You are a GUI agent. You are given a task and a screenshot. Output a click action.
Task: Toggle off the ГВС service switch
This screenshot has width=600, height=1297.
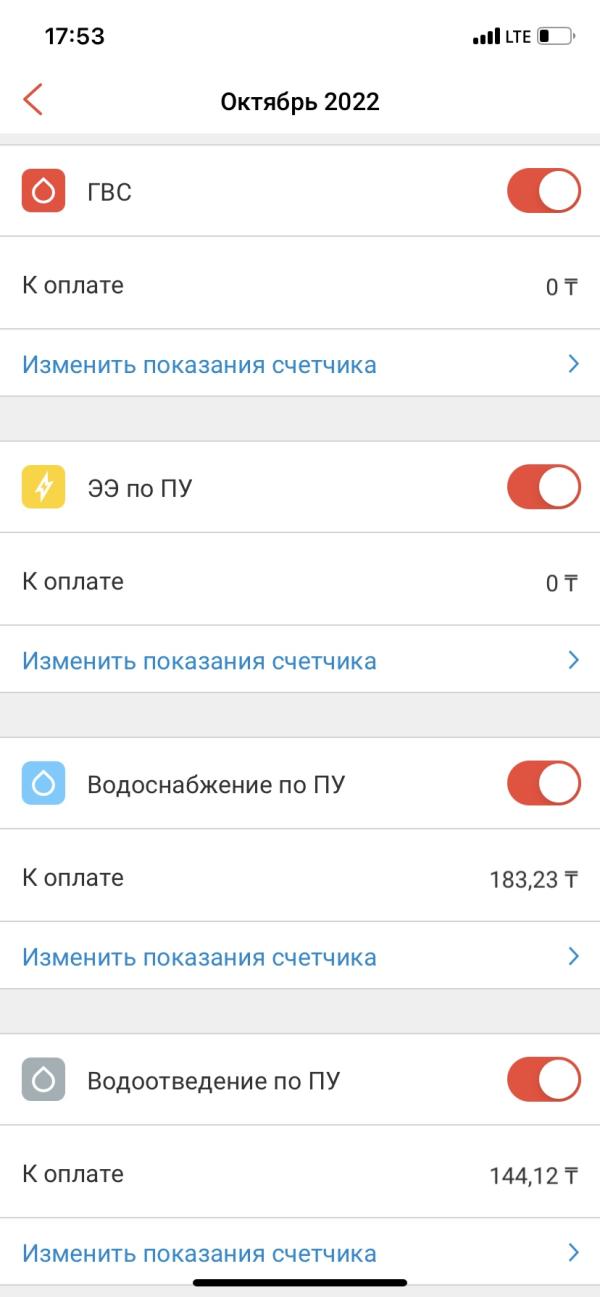[543, 191]
